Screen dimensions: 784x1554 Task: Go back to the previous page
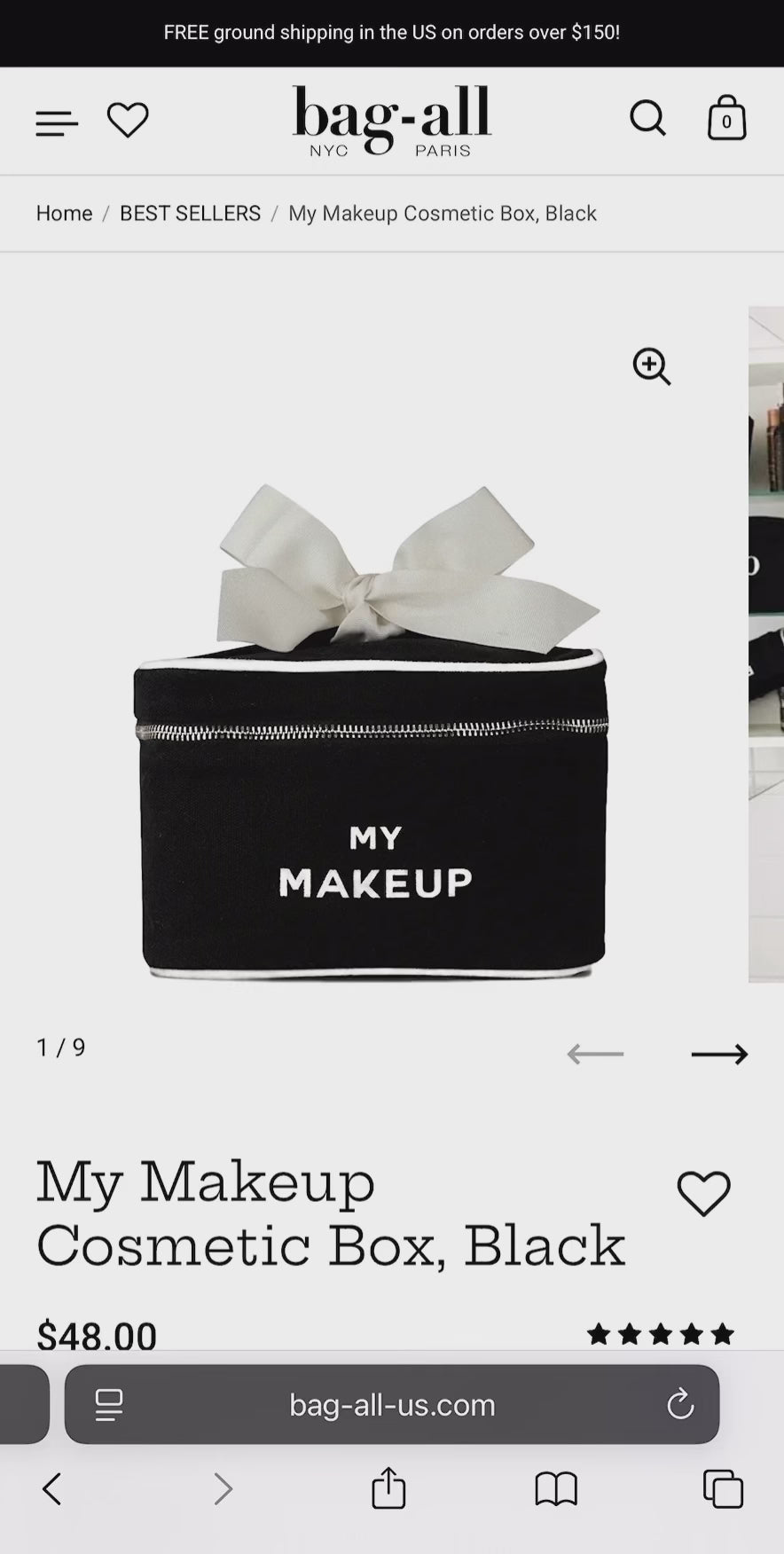[x=52, y=1488]
